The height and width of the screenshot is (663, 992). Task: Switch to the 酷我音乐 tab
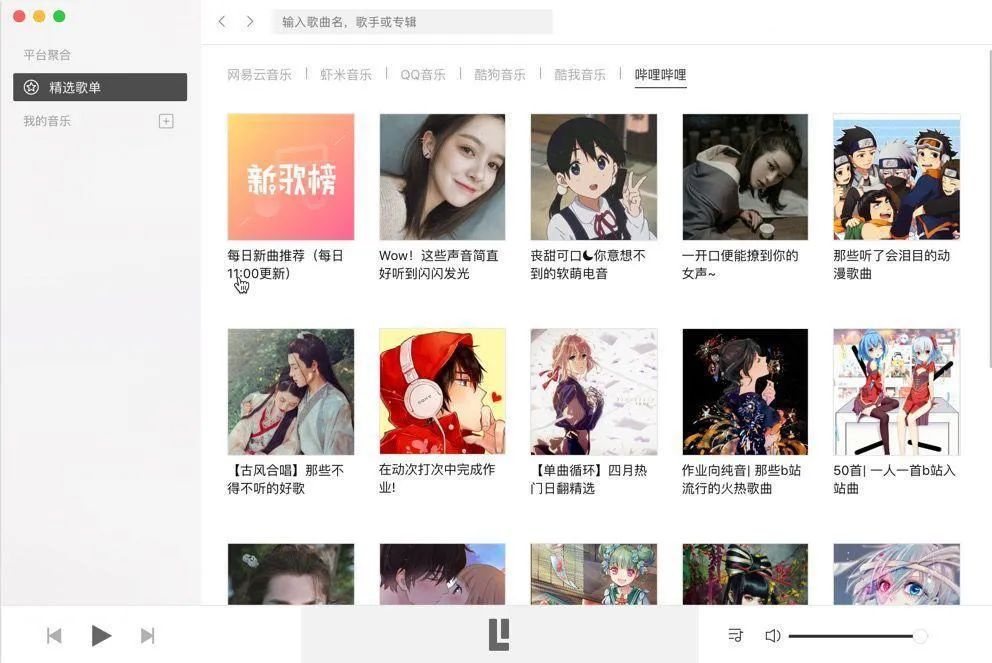tap(580, 74)
